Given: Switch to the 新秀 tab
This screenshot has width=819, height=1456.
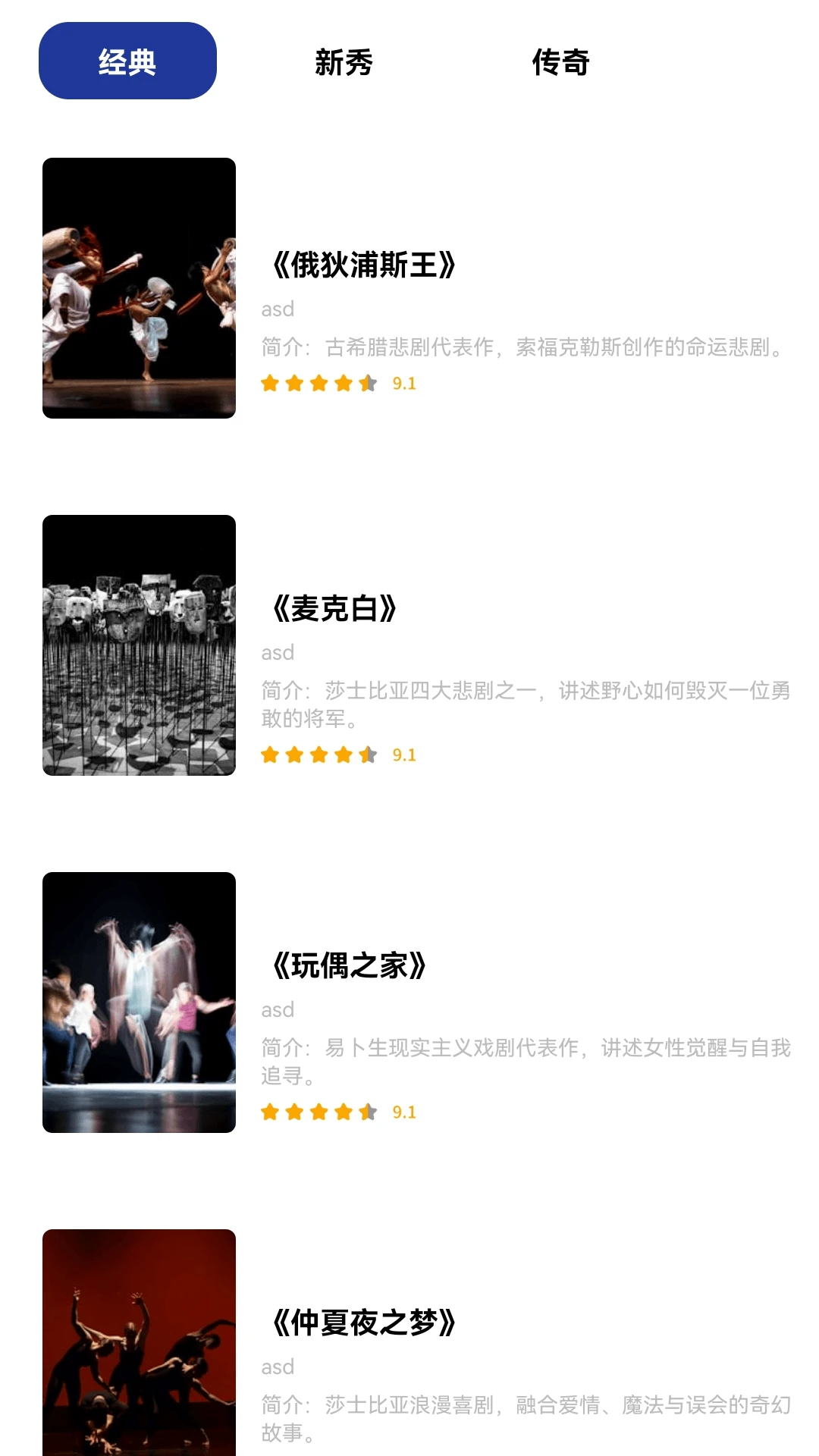Looking at the screenshot, I should pyautogui.click(x=344, y=62).
